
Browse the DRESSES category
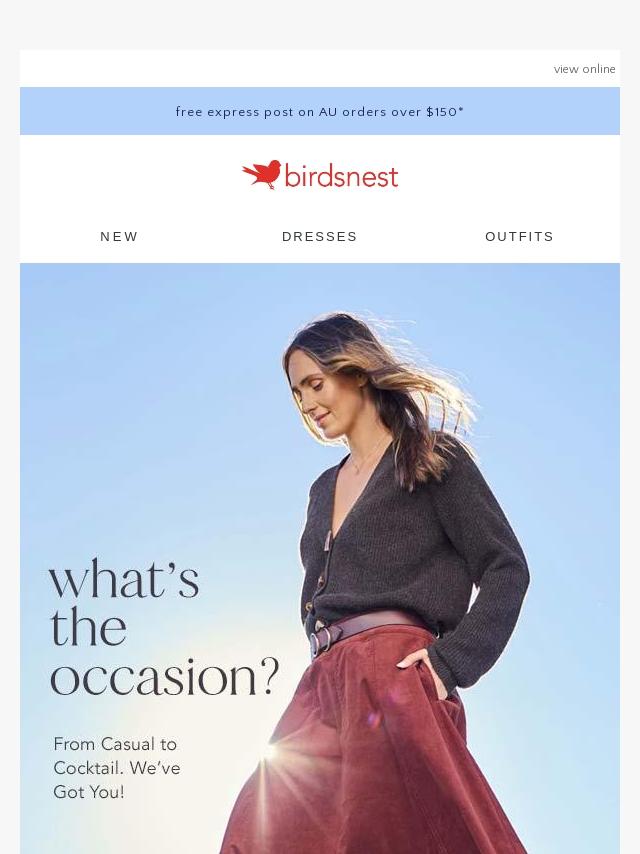320,237
